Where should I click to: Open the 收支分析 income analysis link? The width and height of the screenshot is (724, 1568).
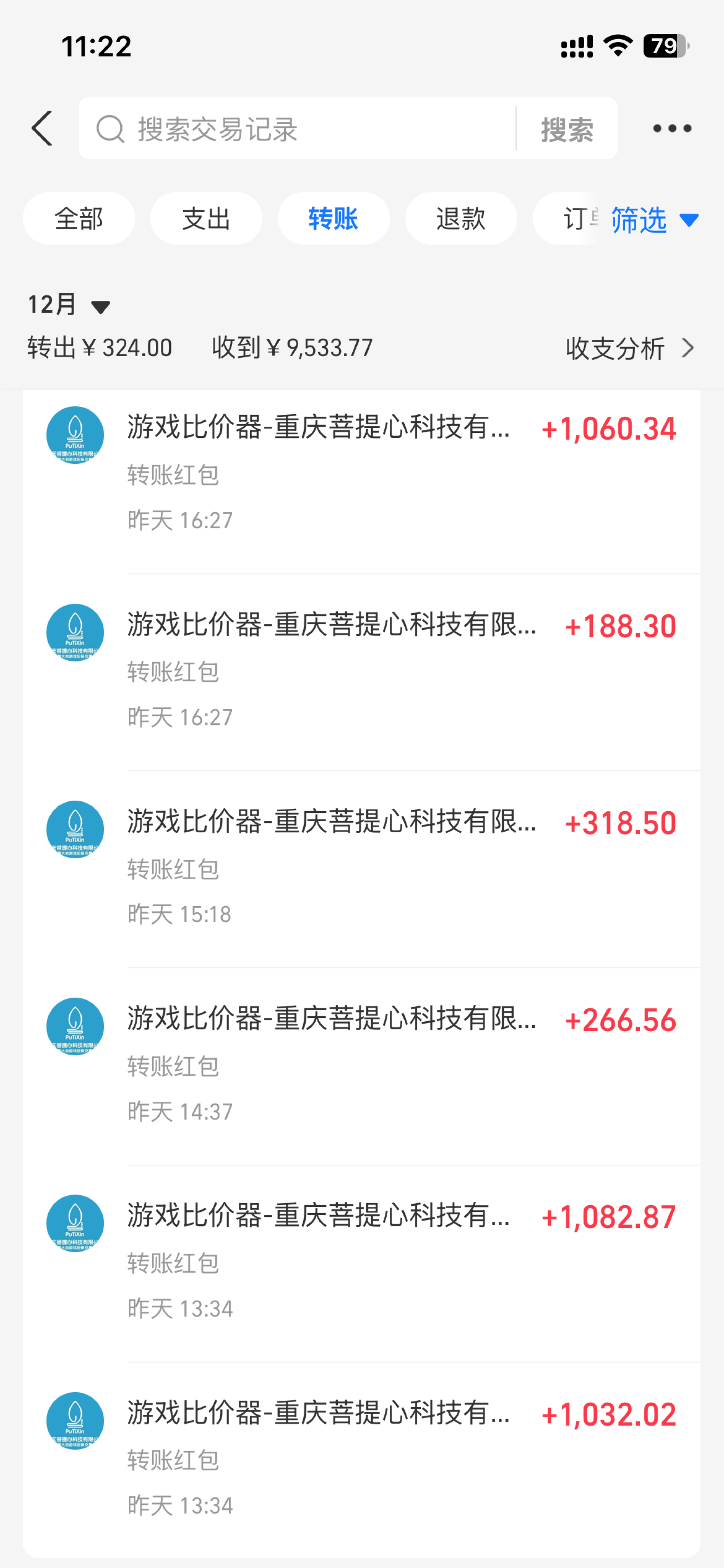[615, 348]
